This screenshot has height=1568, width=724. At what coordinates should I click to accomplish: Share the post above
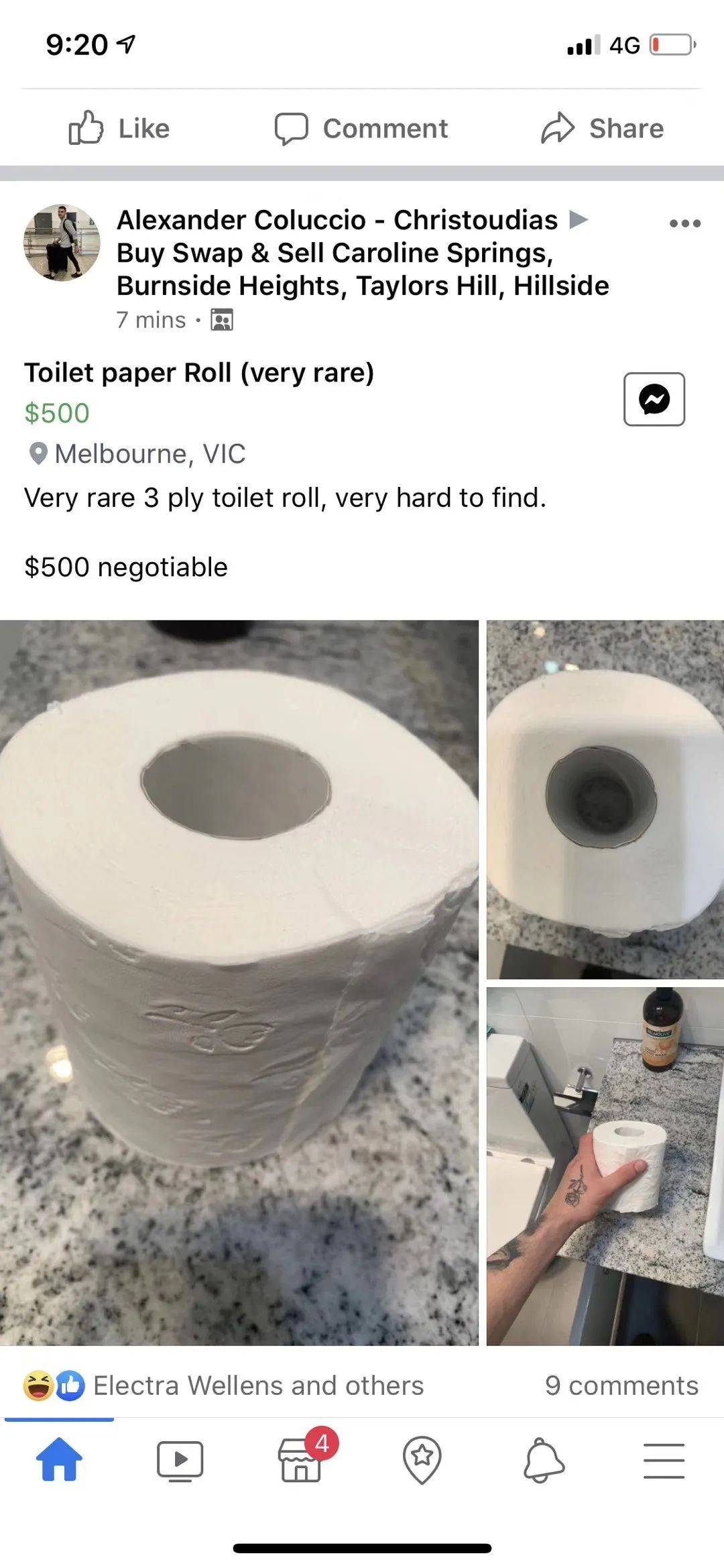coord(602,128)
